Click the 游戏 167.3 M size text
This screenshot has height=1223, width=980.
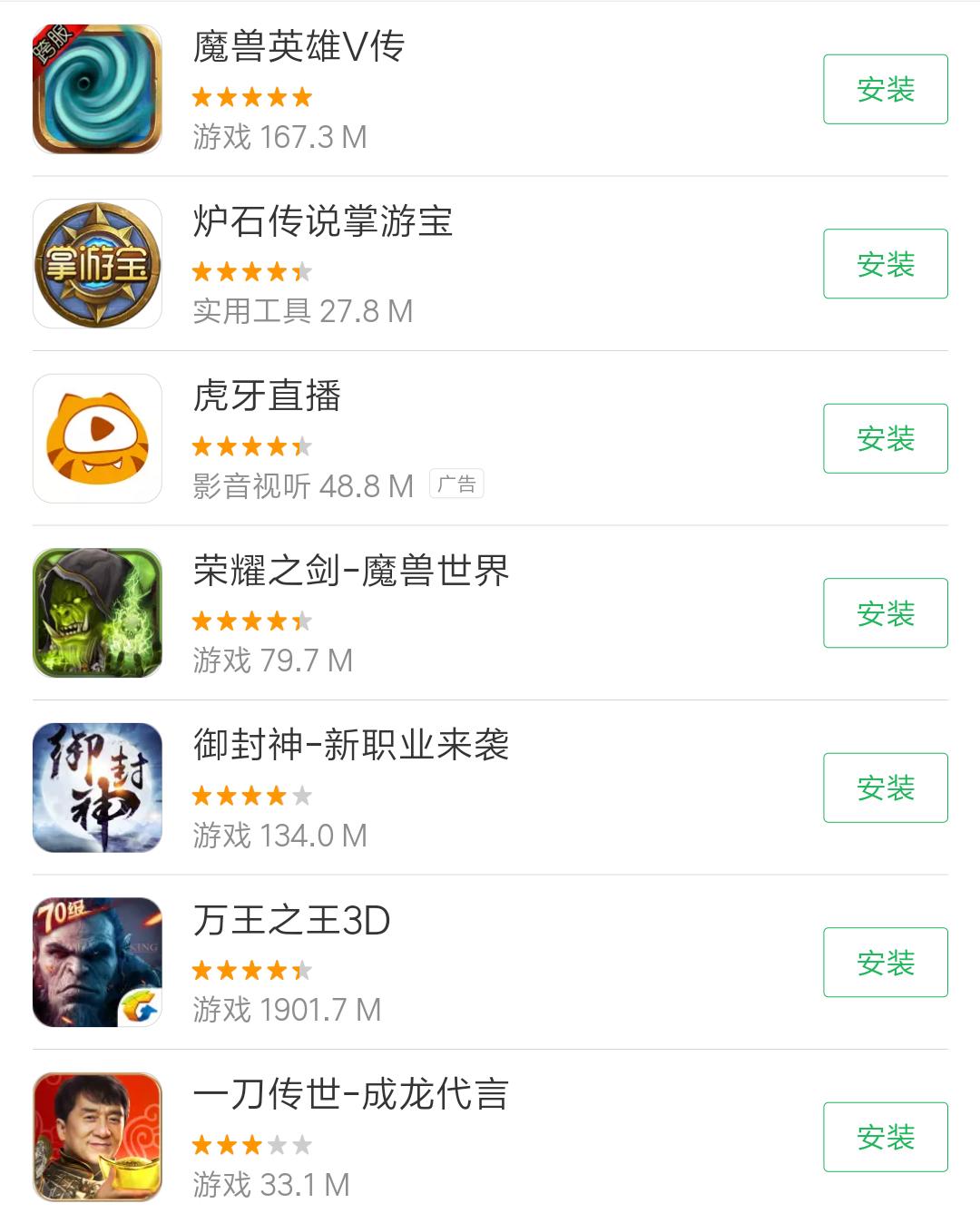[278, 138]
